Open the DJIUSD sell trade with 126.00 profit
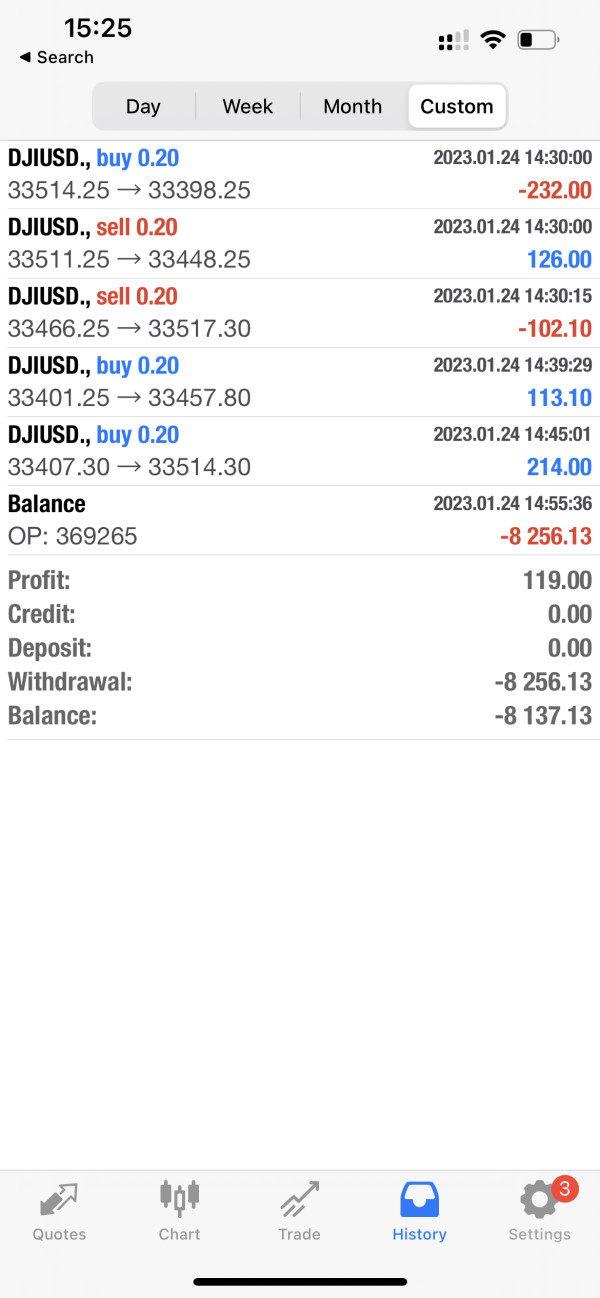The width and height of the screenshot is (600, 1298). coord(300,243)
